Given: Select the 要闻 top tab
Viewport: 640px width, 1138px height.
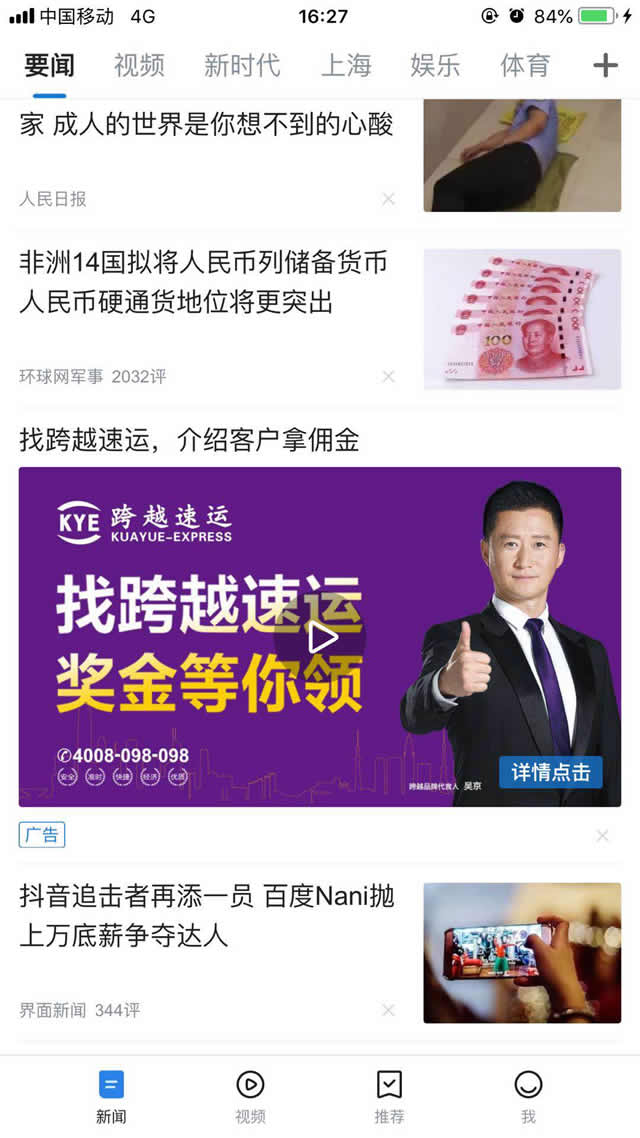Looking at the screenshot, I should (x=49, y=66).
